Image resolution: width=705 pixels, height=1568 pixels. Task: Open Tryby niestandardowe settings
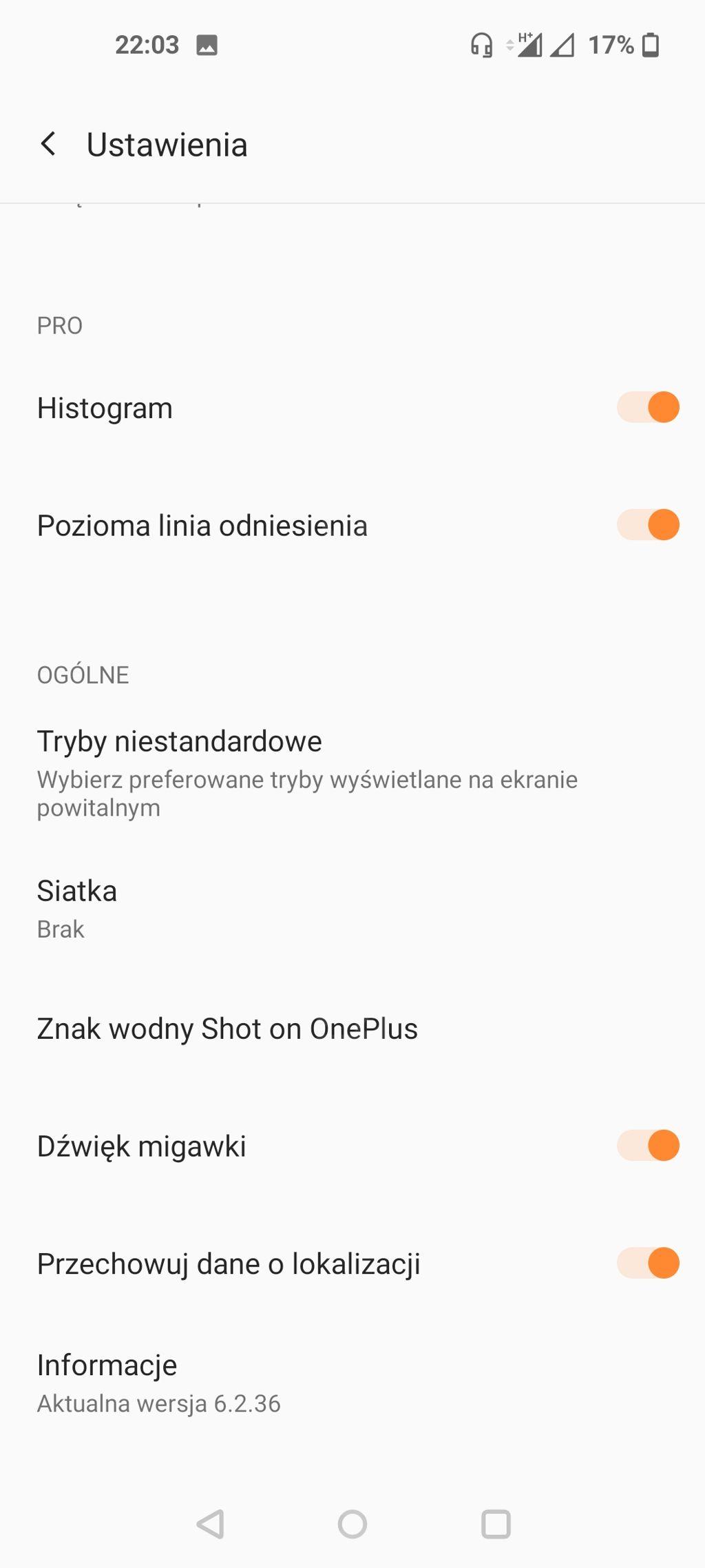pyautogui.click(x=306, y=772)
